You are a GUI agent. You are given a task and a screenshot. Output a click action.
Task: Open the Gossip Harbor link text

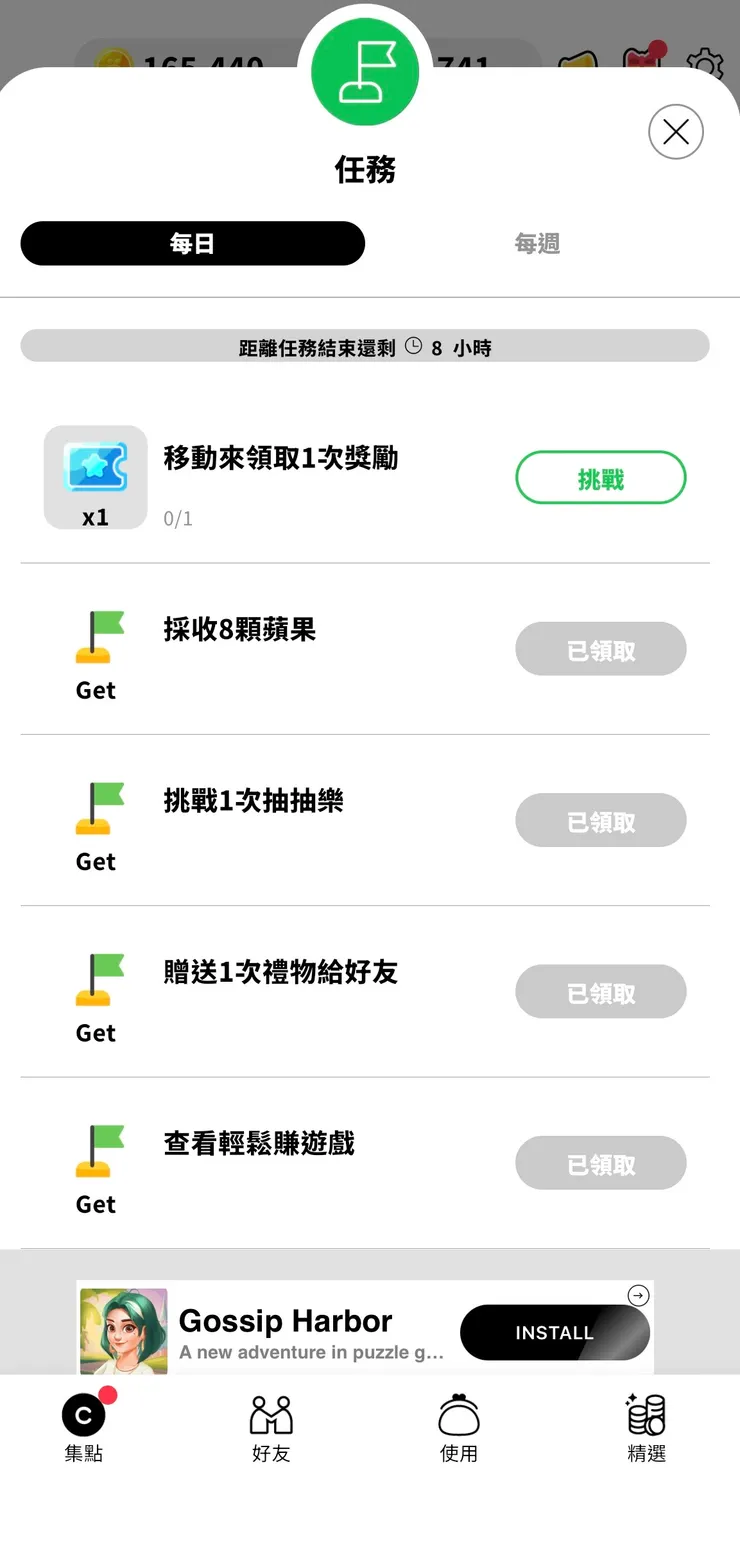coord(285,1321)
